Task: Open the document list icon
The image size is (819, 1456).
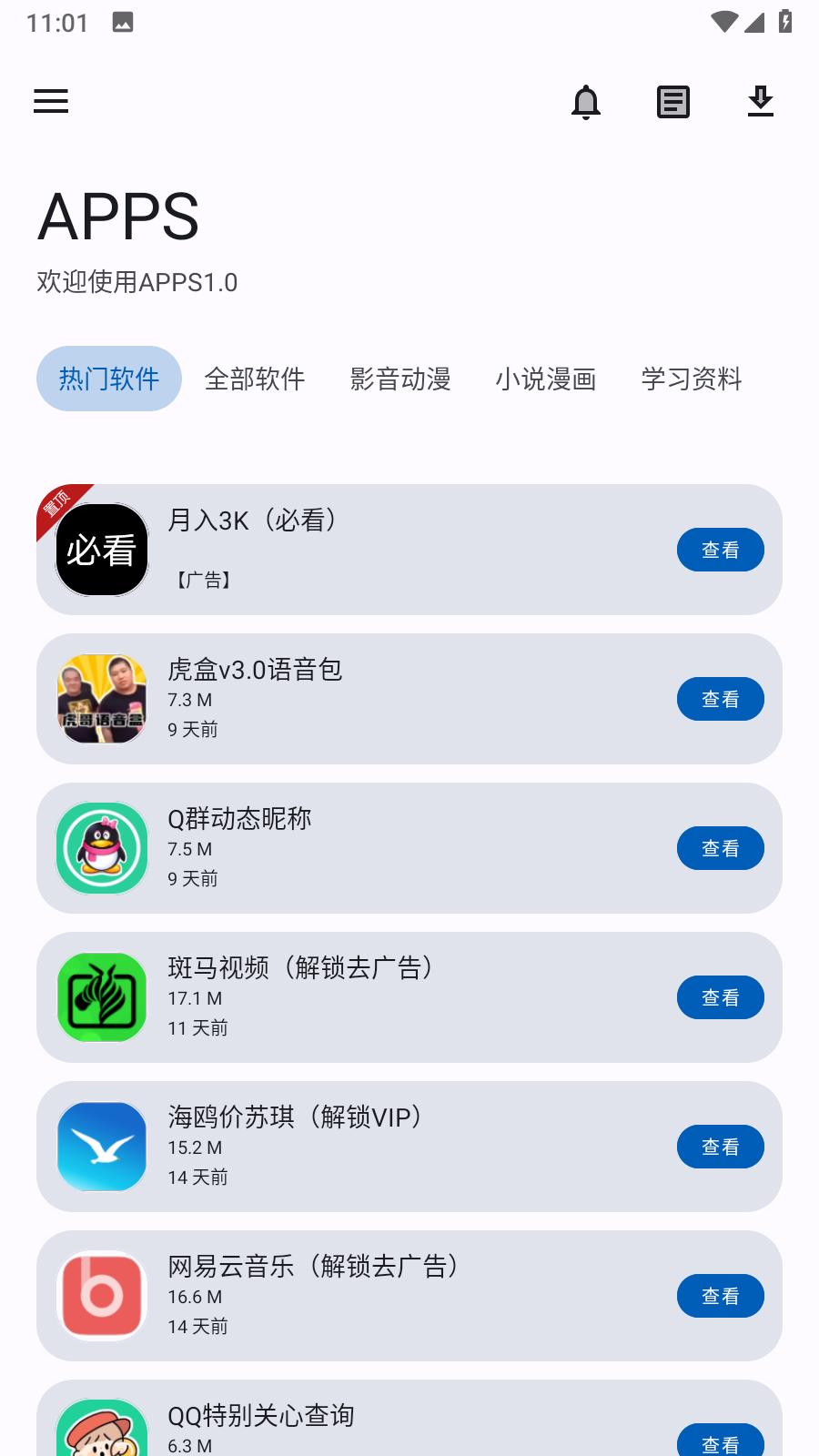Action: [673, 102]
